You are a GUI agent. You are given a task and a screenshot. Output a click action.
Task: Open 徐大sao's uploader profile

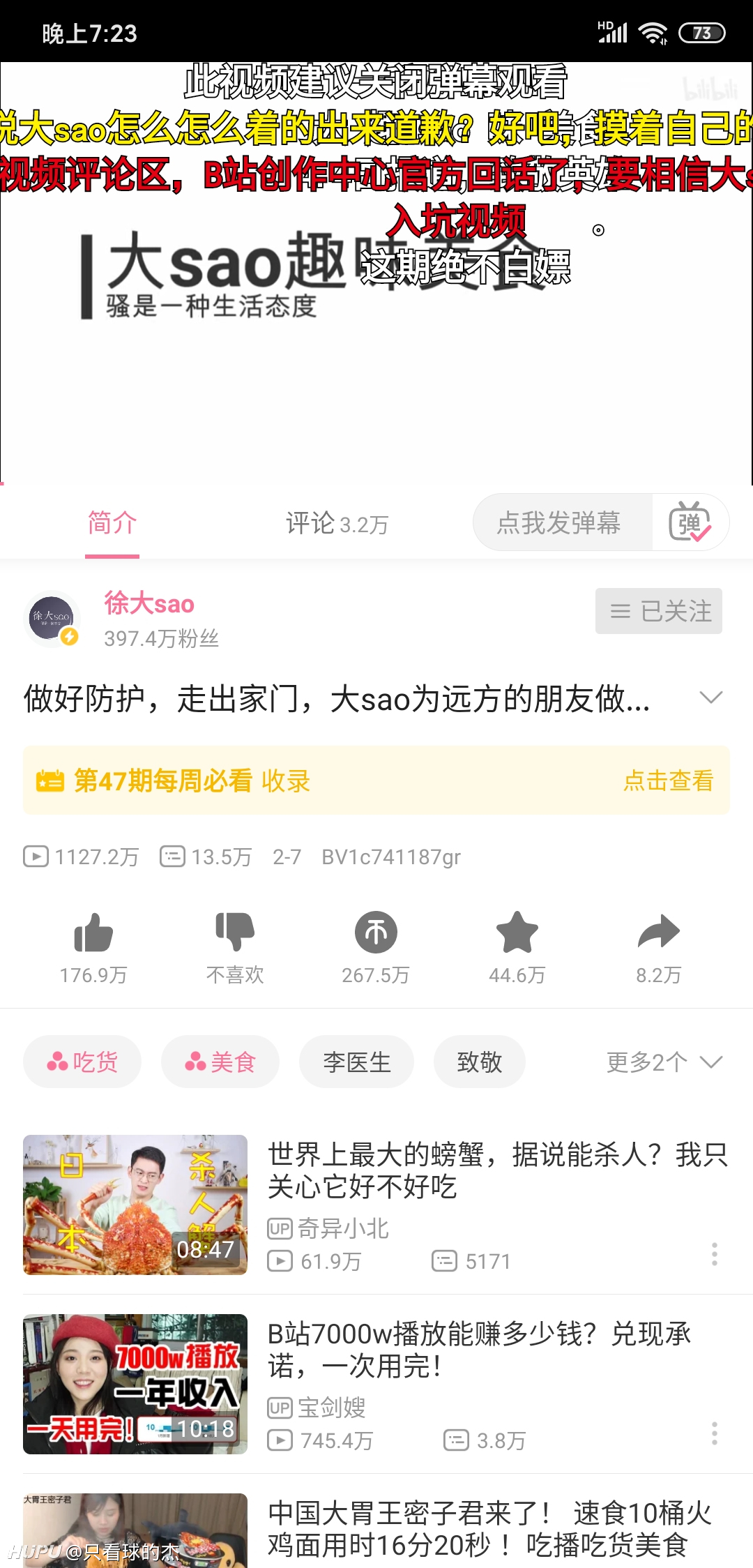click(x=149, y=604)
